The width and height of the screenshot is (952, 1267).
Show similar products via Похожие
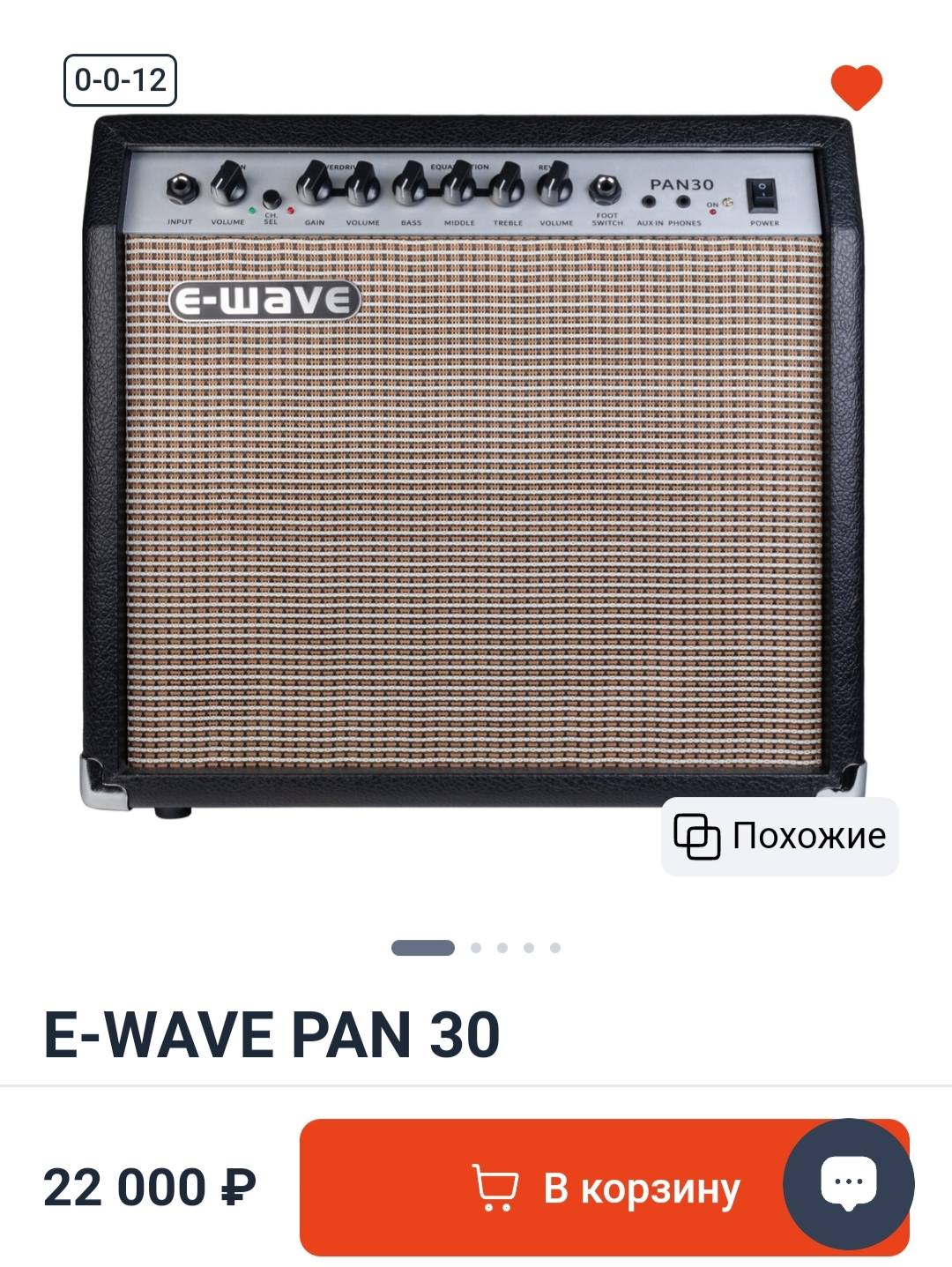click(780, 836)
